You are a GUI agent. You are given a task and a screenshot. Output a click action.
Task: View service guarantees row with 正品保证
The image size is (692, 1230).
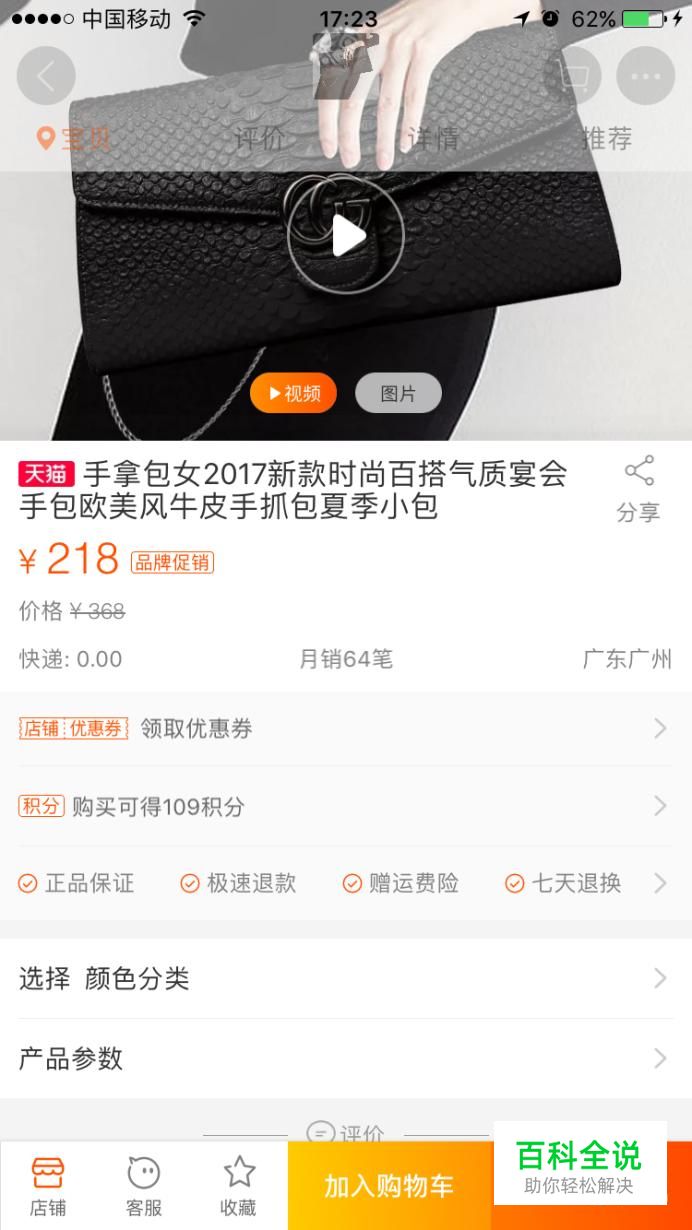345,883
